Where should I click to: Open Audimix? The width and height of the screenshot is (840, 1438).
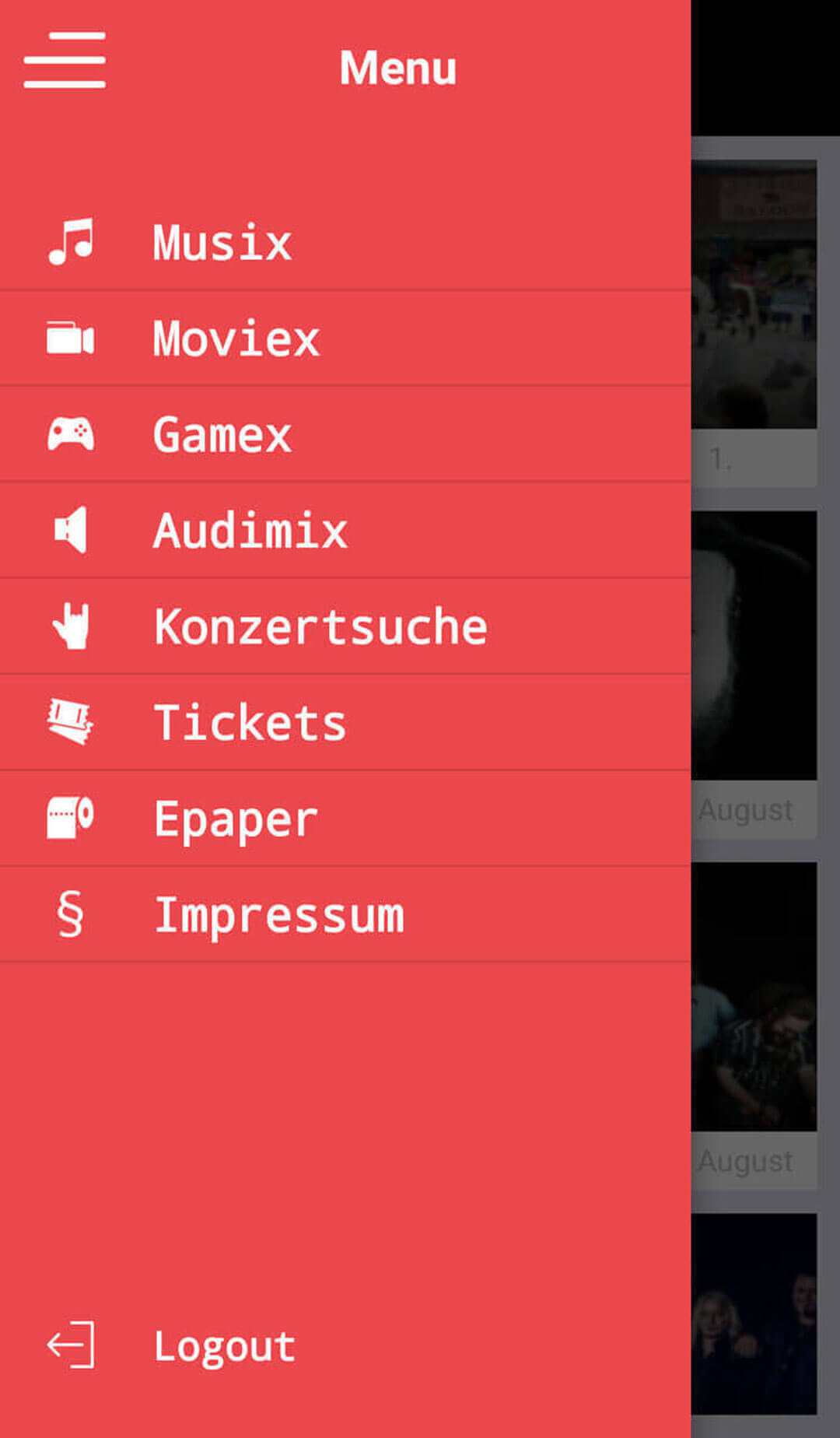coord(250,531)
